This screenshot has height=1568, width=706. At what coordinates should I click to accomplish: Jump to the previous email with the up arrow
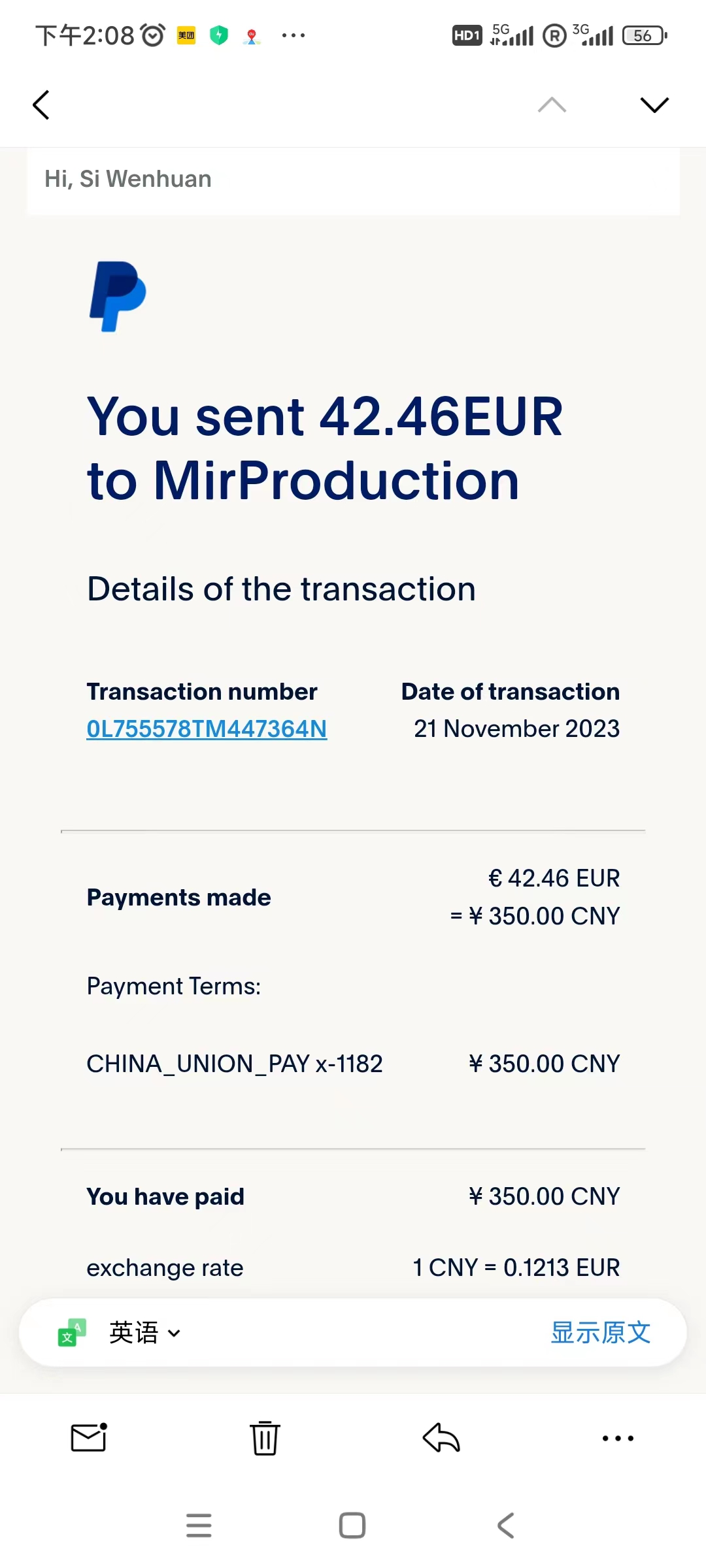point(552,105)
